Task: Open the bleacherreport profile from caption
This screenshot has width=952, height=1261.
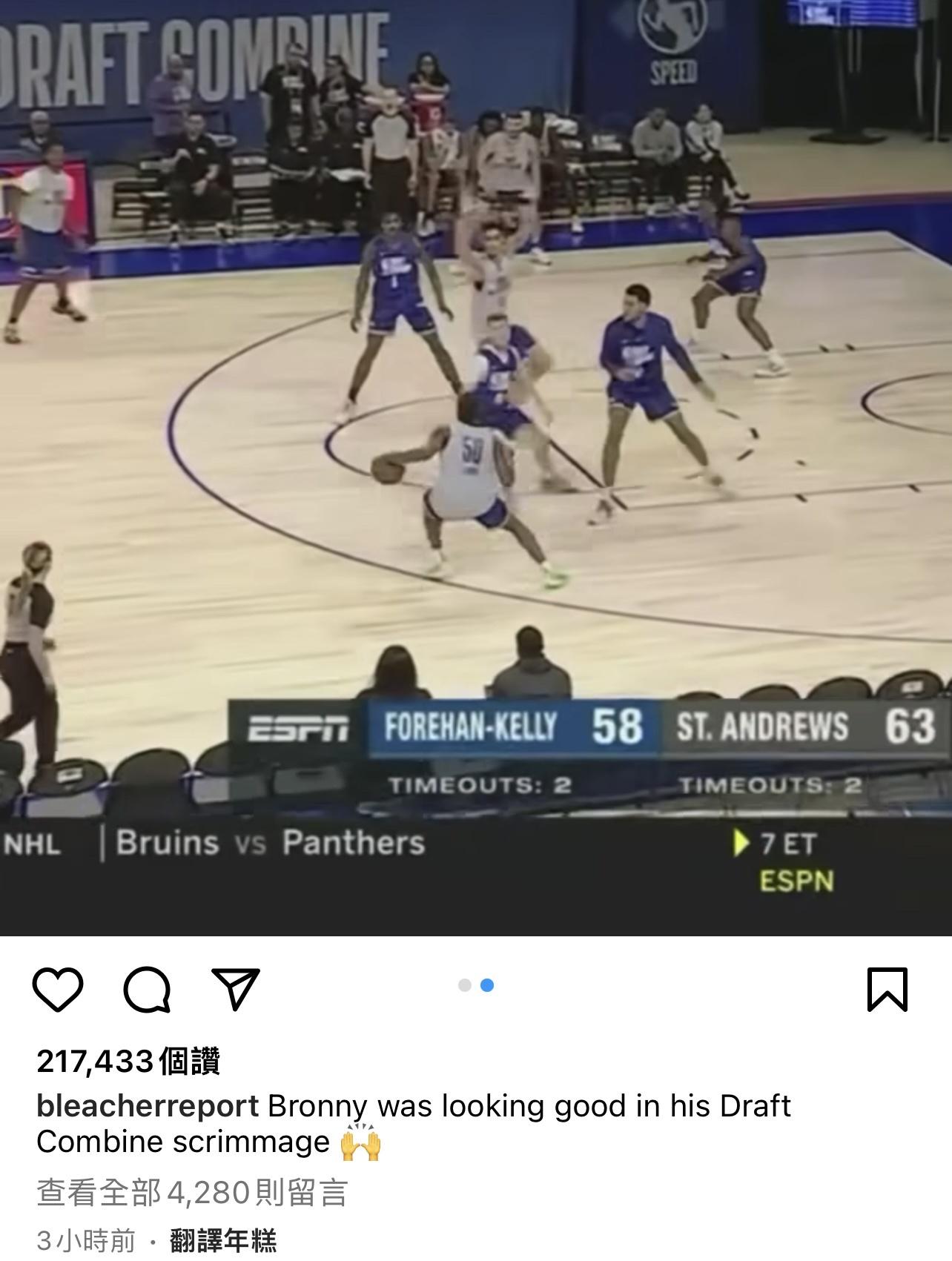Action: tap(147, 1106)
